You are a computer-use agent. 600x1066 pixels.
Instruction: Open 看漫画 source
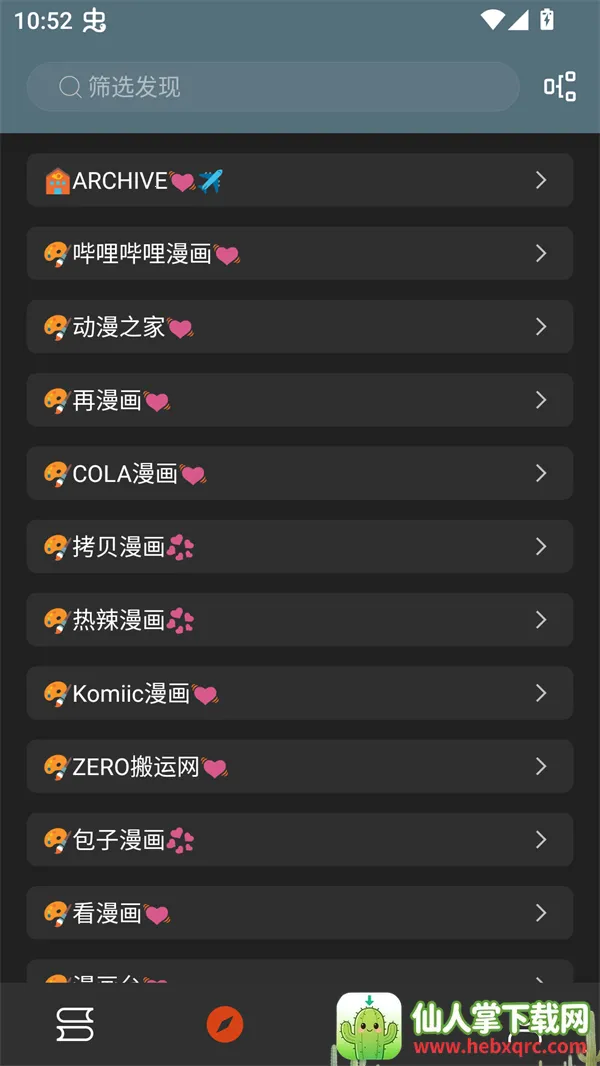click(299, 913)
